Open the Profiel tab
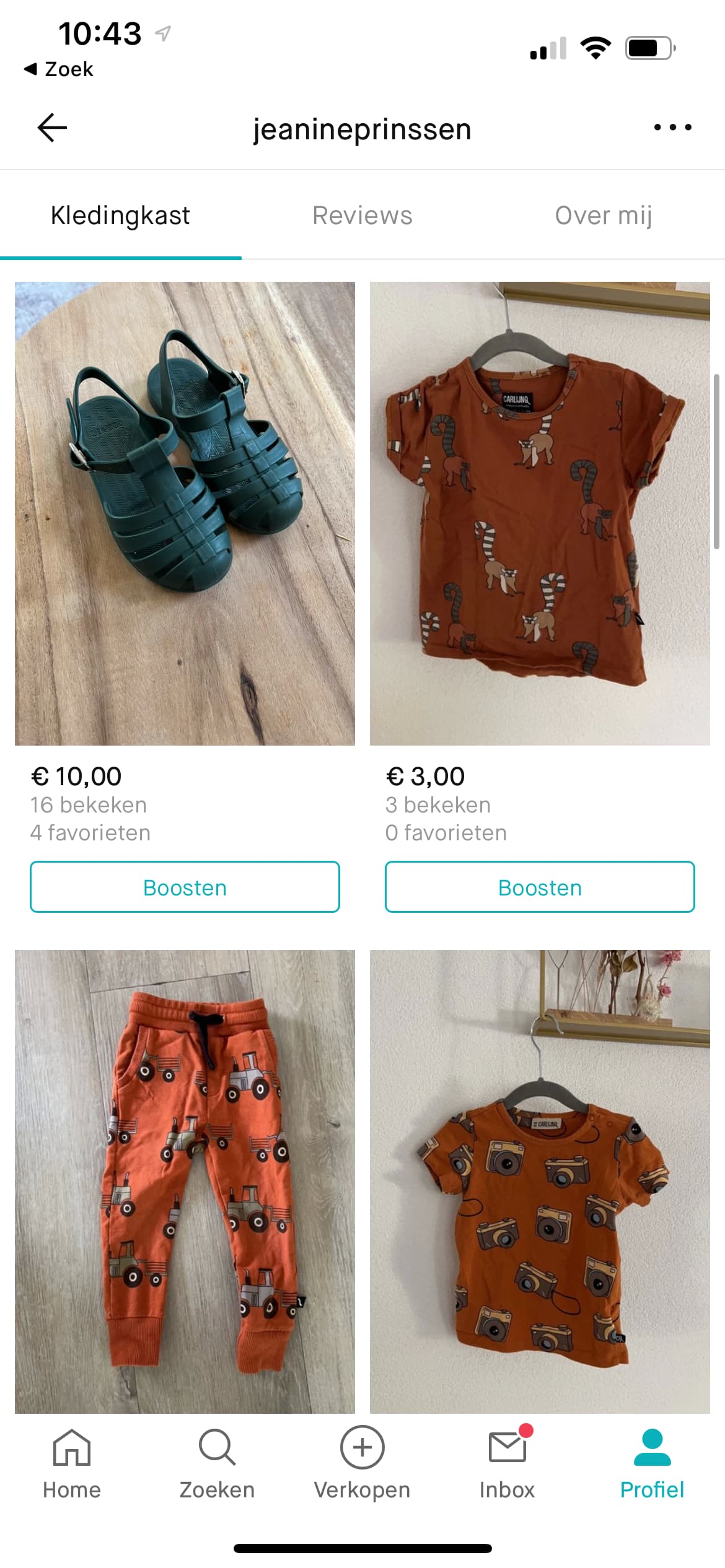 652,1465
